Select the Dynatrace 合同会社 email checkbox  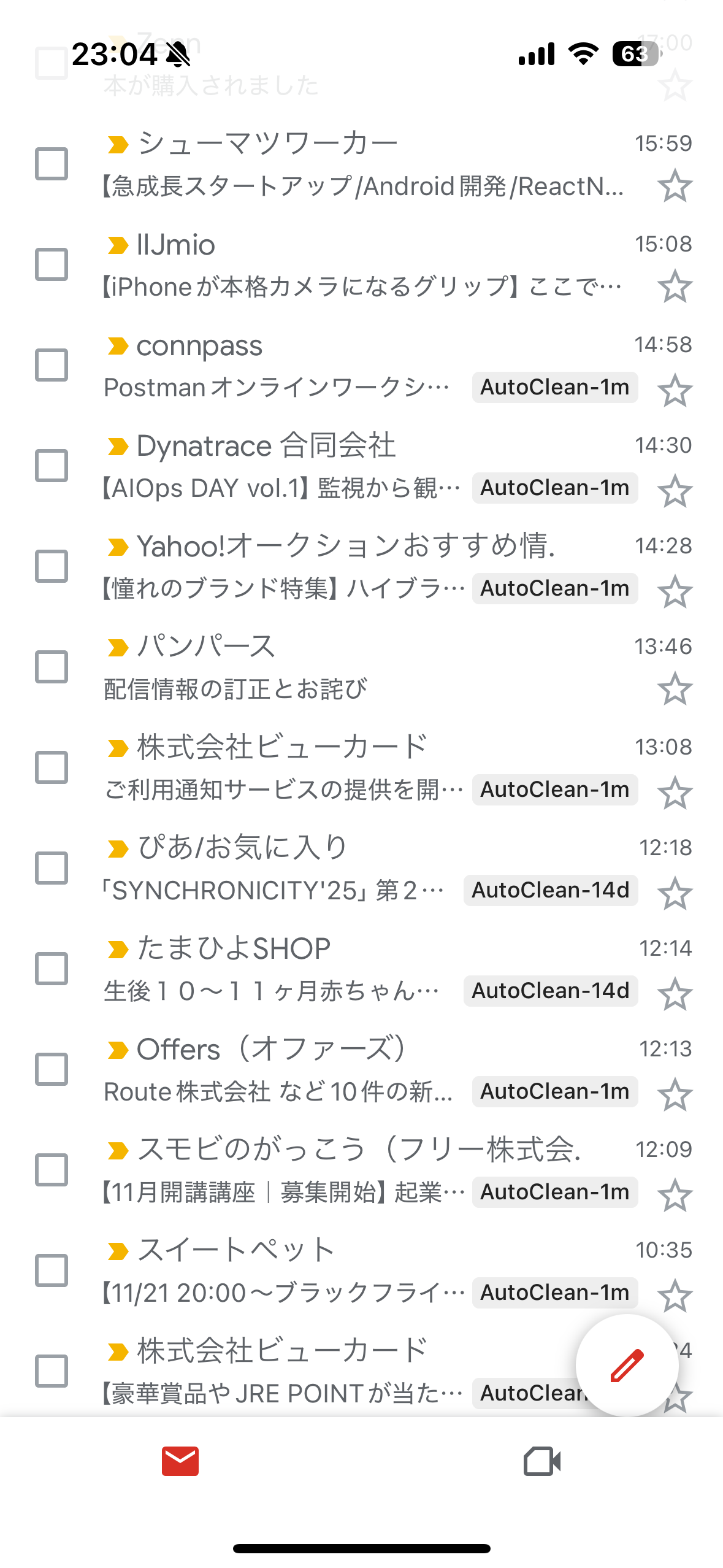tap(52, 466)
